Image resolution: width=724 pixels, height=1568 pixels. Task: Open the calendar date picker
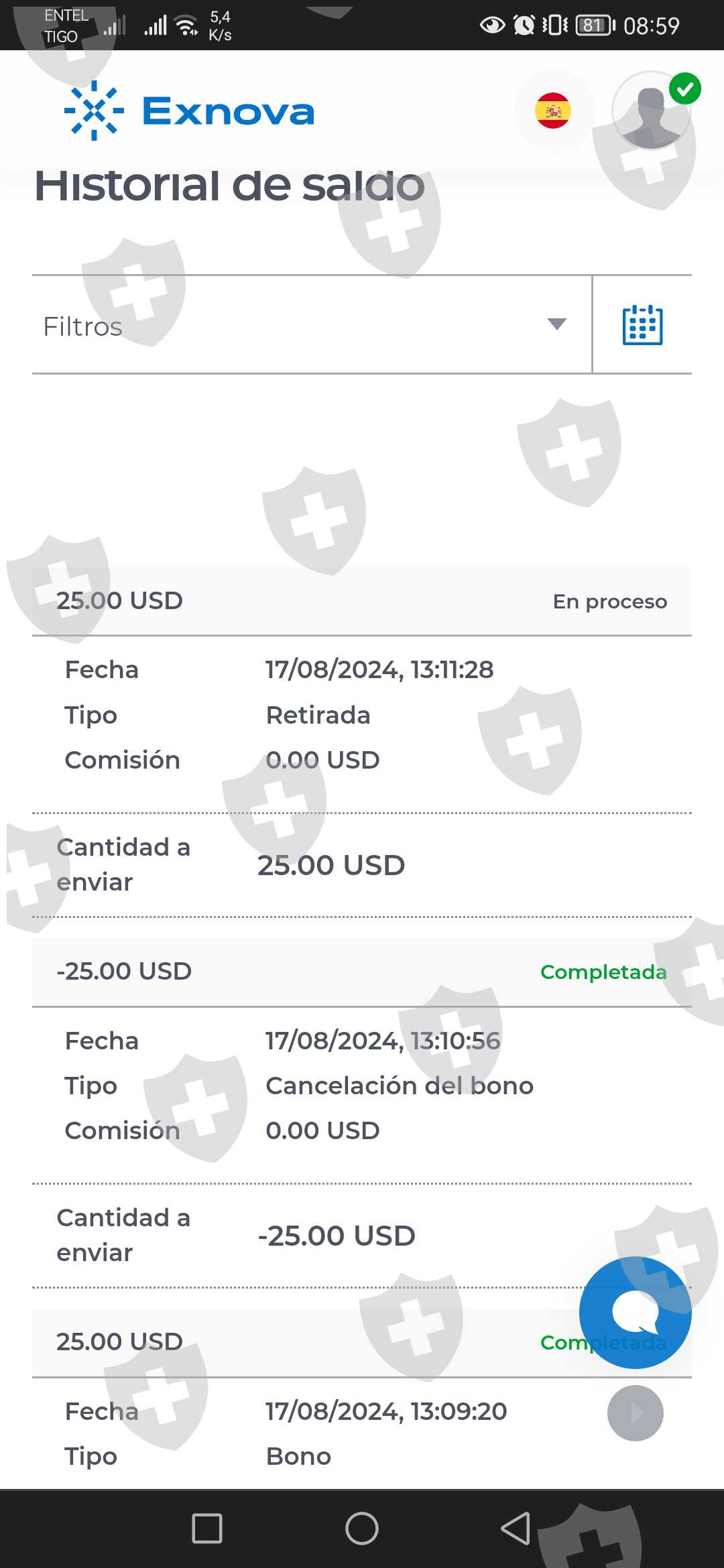642,326
